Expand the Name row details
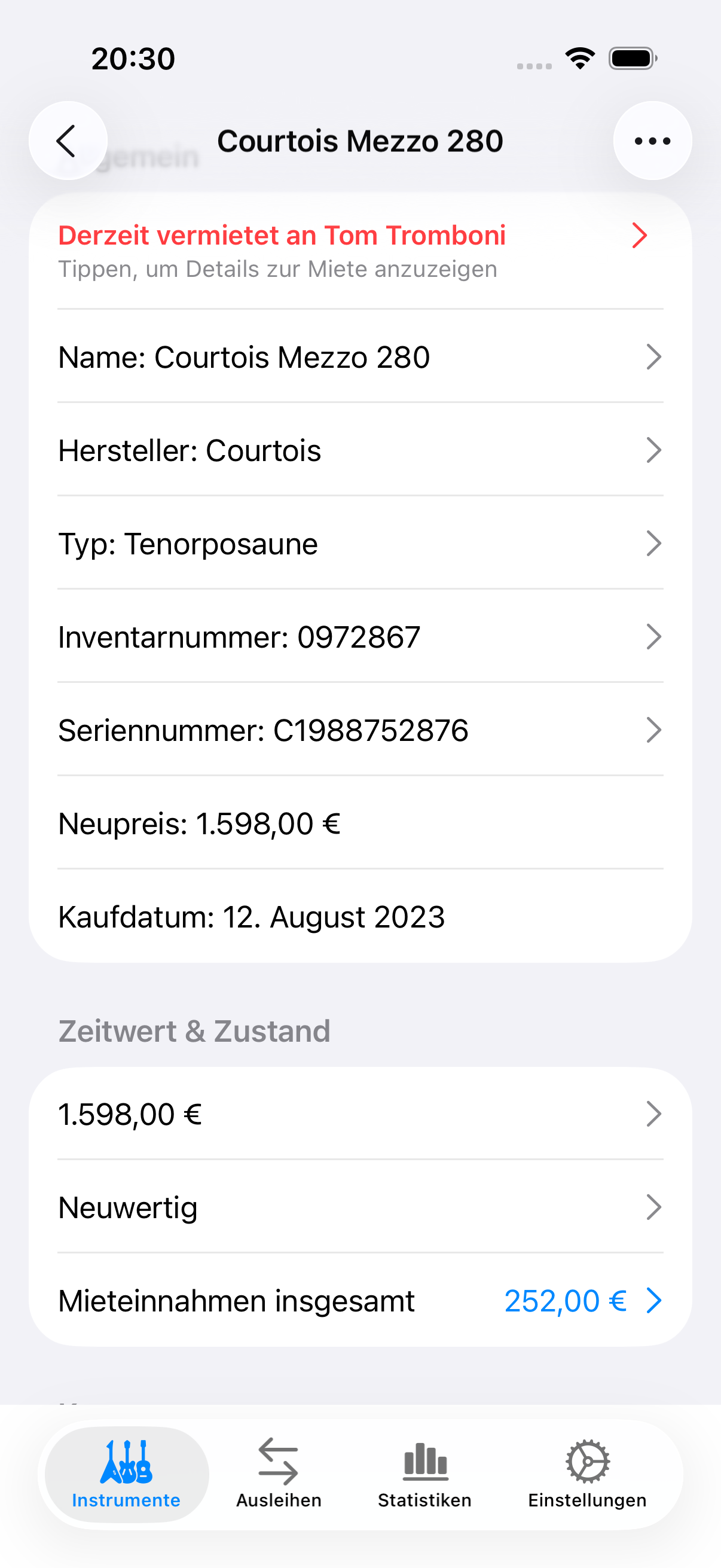 (360, 357)
